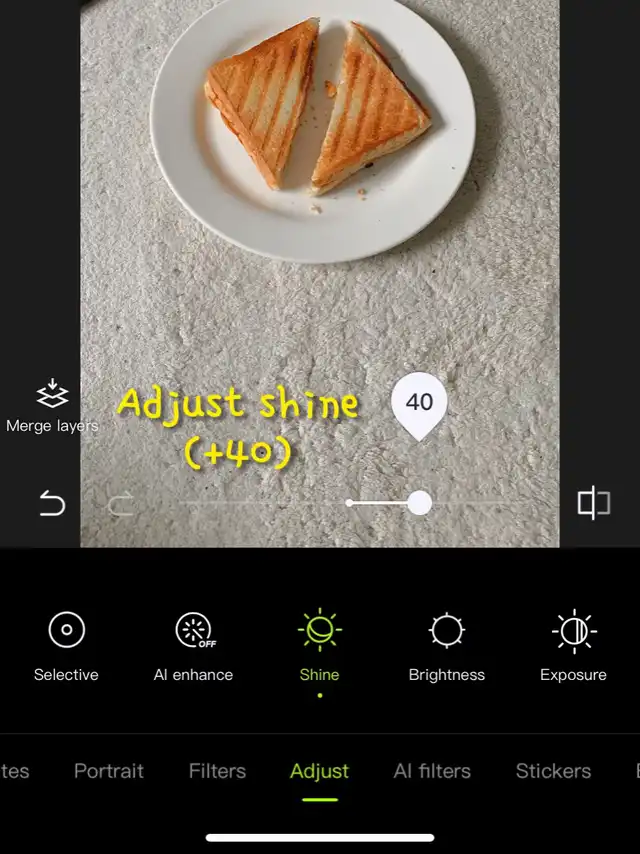This screenshot has width=640, height=854.
Task: Switch to the AI filters tab
Action: [x=432, y=771]
